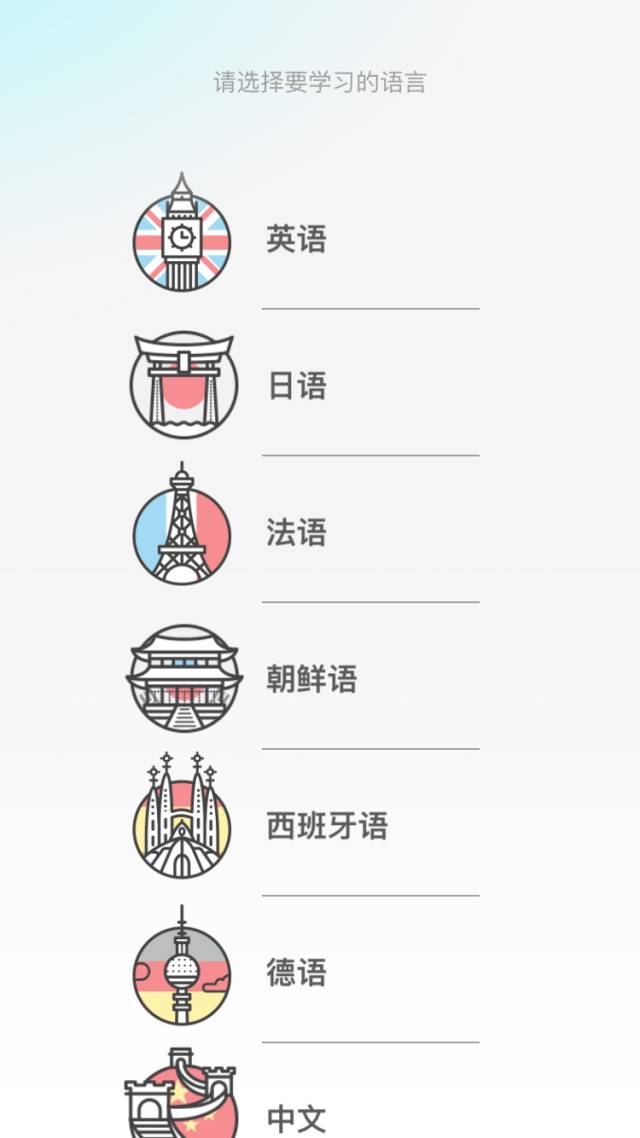Select 英语 as the language to learn
This screenshot has height=1138, width=640.
[296, 239]
